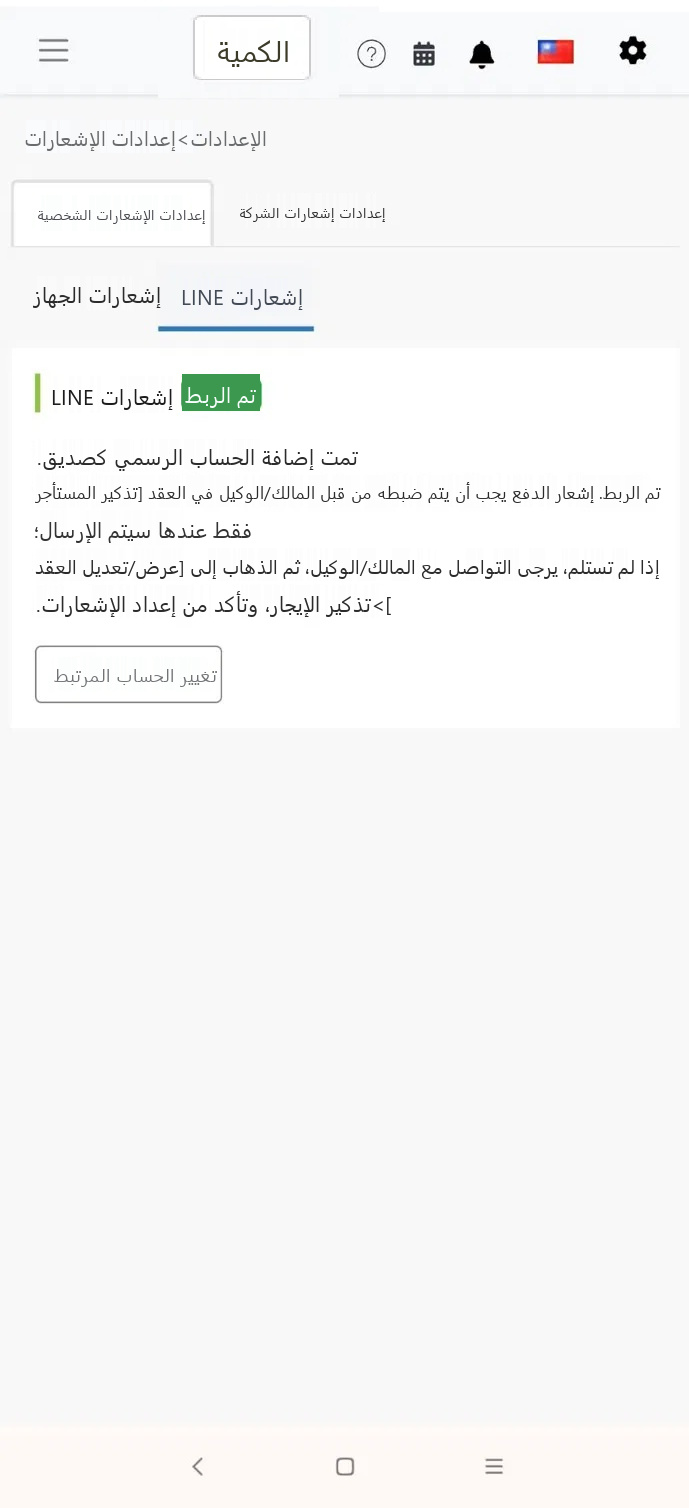Tap the الكمية button in the header
689x1508 pixels.
(x=252, y=48)
